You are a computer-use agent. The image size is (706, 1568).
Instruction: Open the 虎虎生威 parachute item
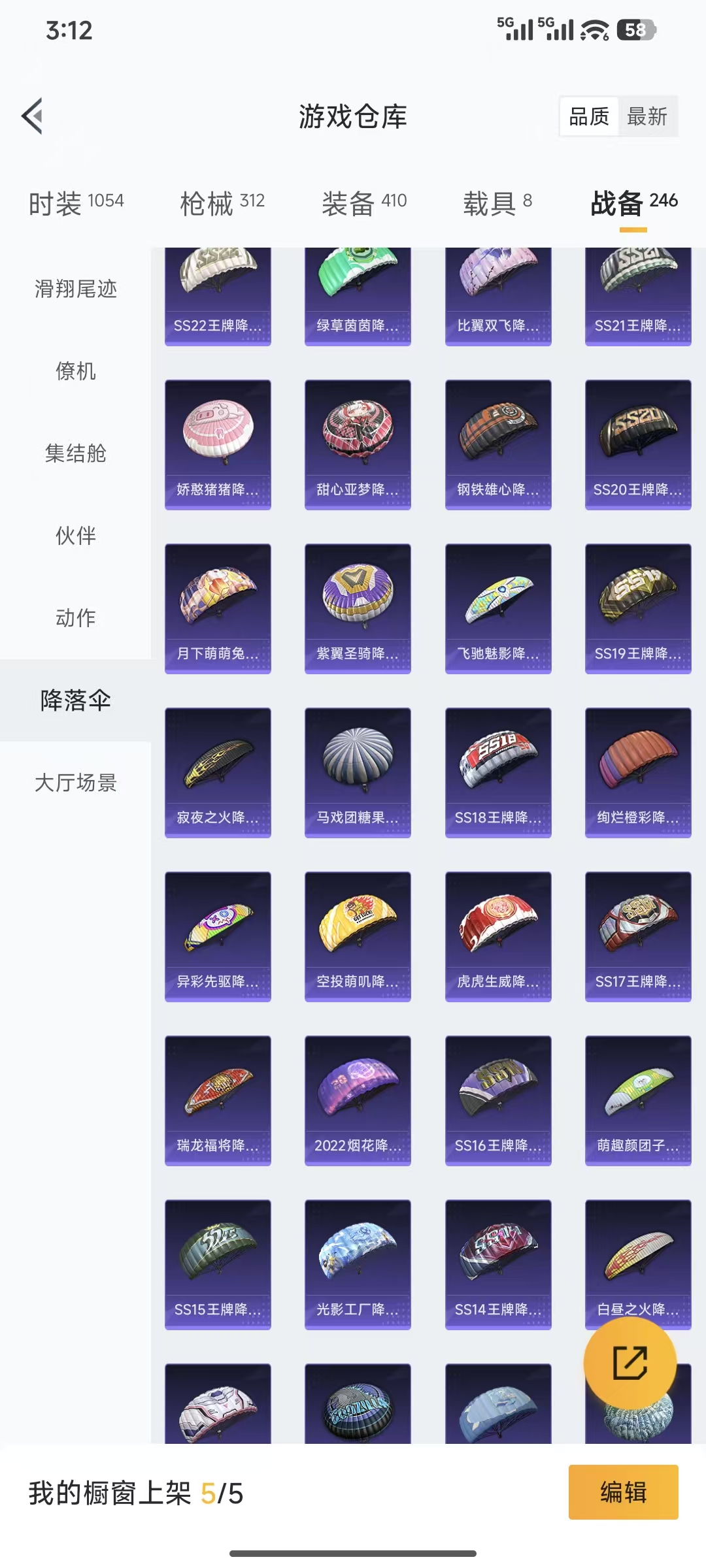click(x=498, y=934)
